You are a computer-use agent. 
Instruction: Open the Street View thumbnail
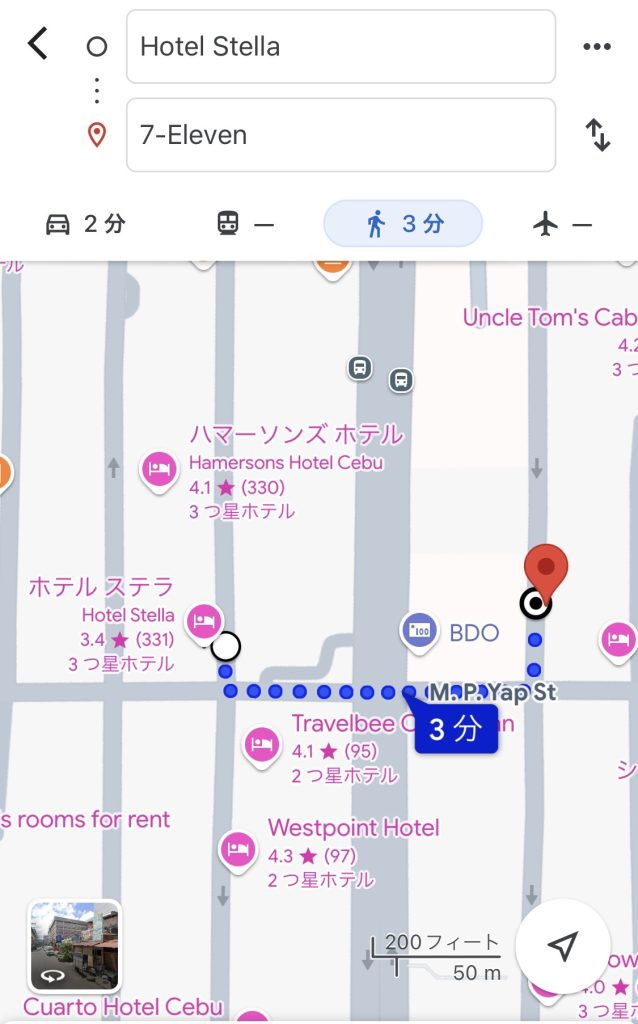click(74, 946)
